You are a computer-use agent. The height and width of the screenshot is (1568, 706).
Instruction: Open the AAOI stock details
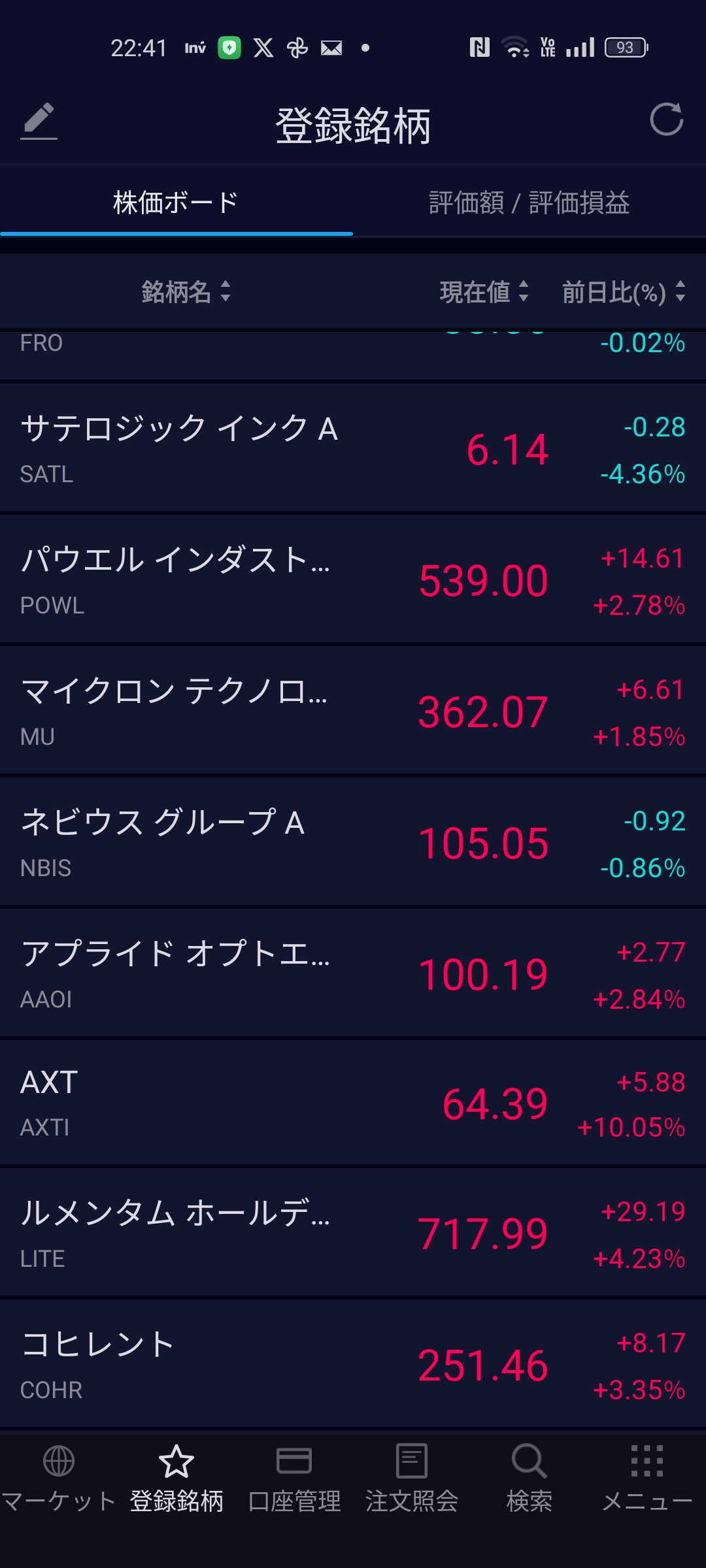[353, 974]
